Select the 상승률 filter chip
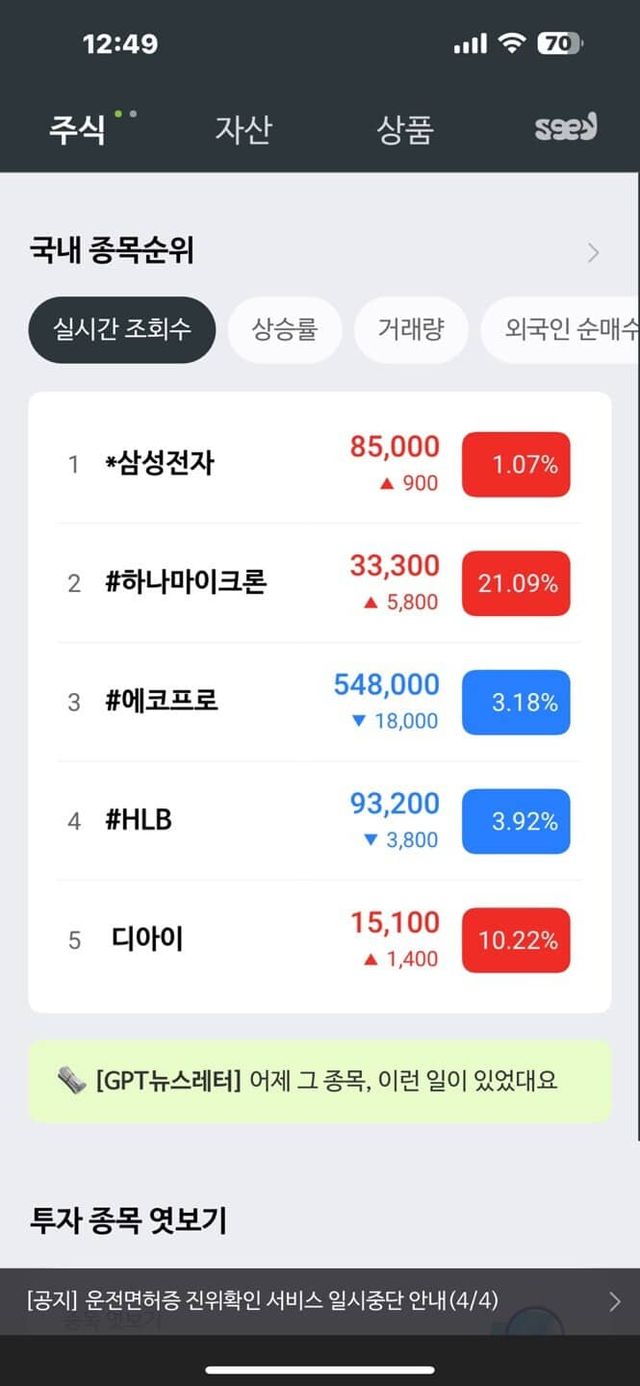Viewport: 640px width, 1386px height. (x=285, y=329)
